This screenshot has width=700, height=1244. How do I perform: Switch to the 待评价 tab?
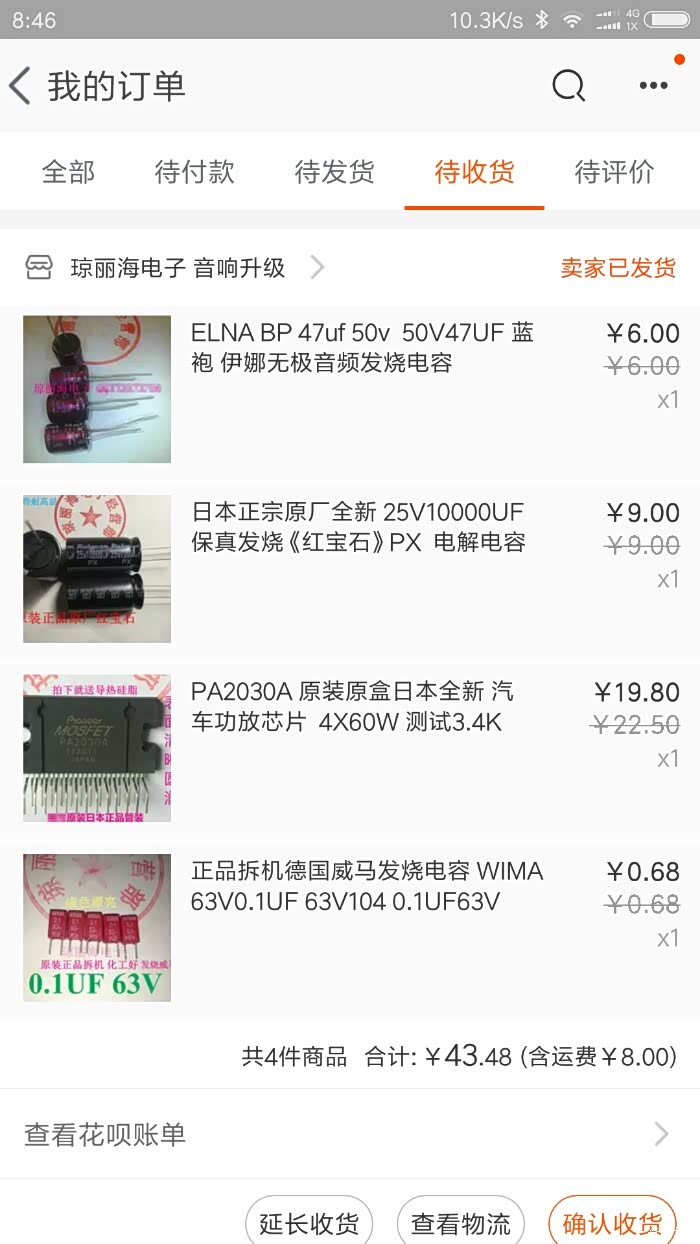pos(614,172)
